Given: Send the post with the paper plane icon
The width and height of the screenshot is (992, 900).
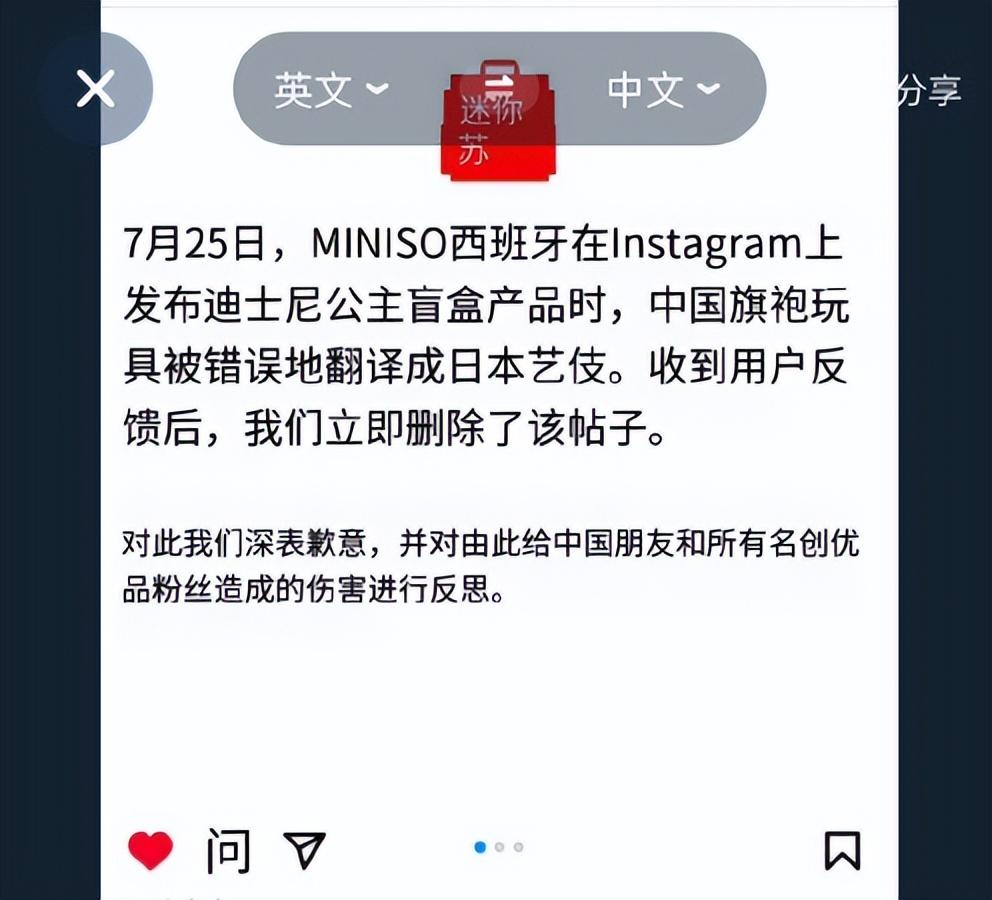Looking at the screenshot, I should (305, 850).
